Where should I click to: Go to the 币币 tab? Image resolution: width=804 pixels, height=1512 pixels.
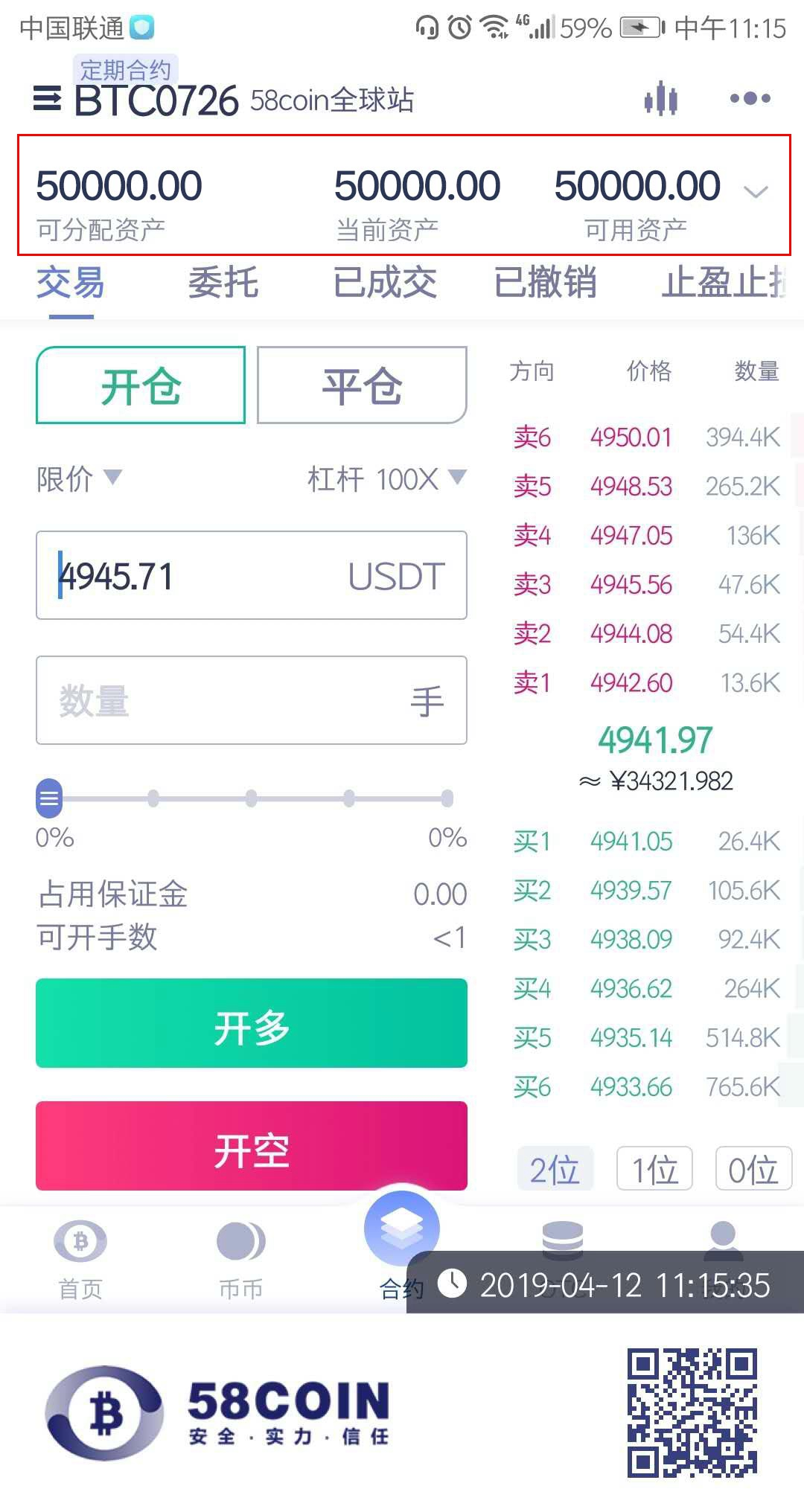[x=240, y=1259]
